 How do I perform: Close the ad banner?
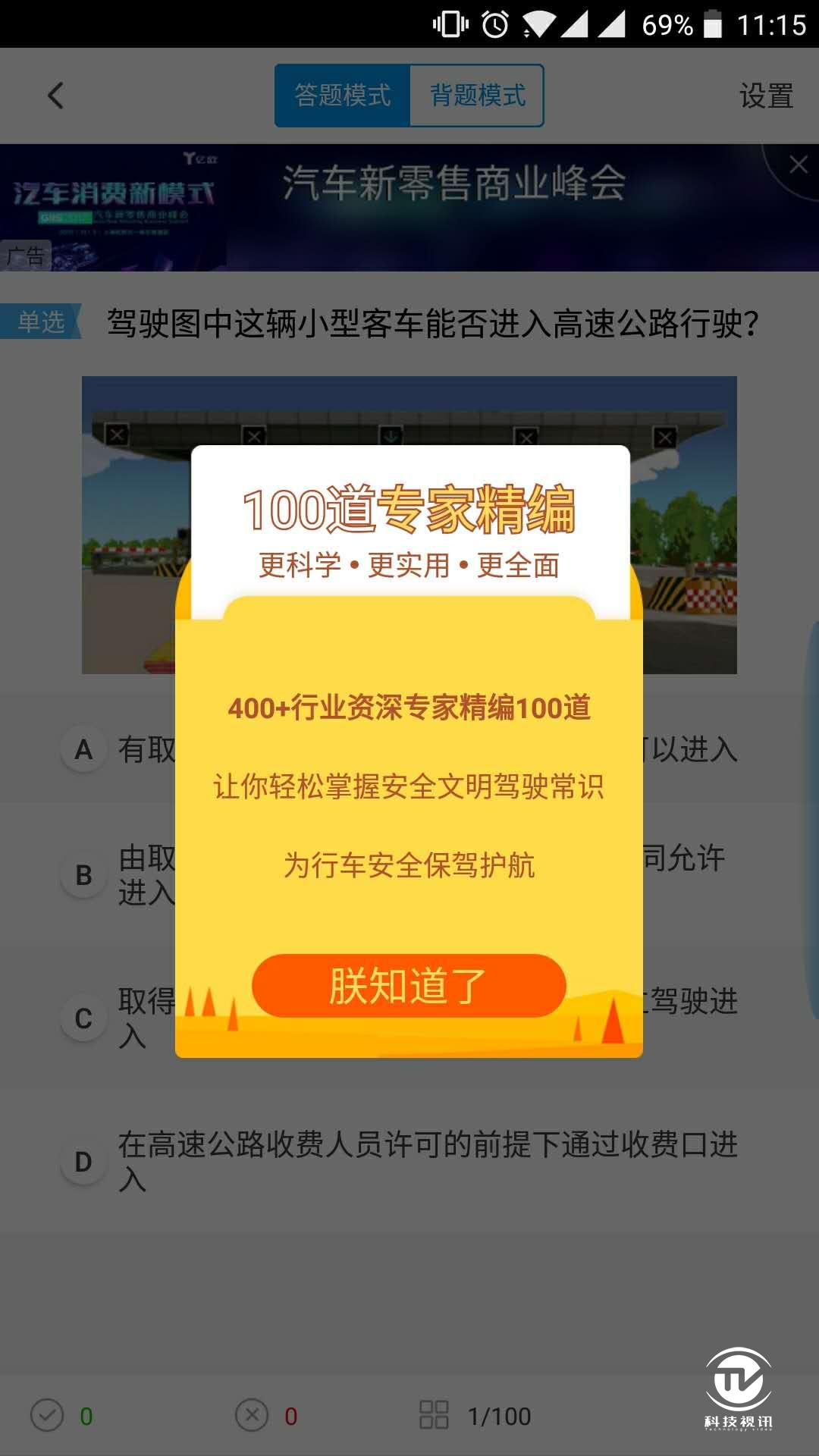(x=798, y=165)
